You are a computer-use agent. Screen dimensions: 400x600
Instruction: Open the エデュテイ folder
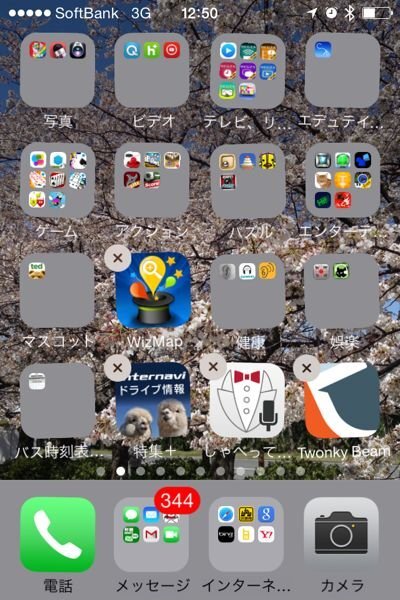342,70
